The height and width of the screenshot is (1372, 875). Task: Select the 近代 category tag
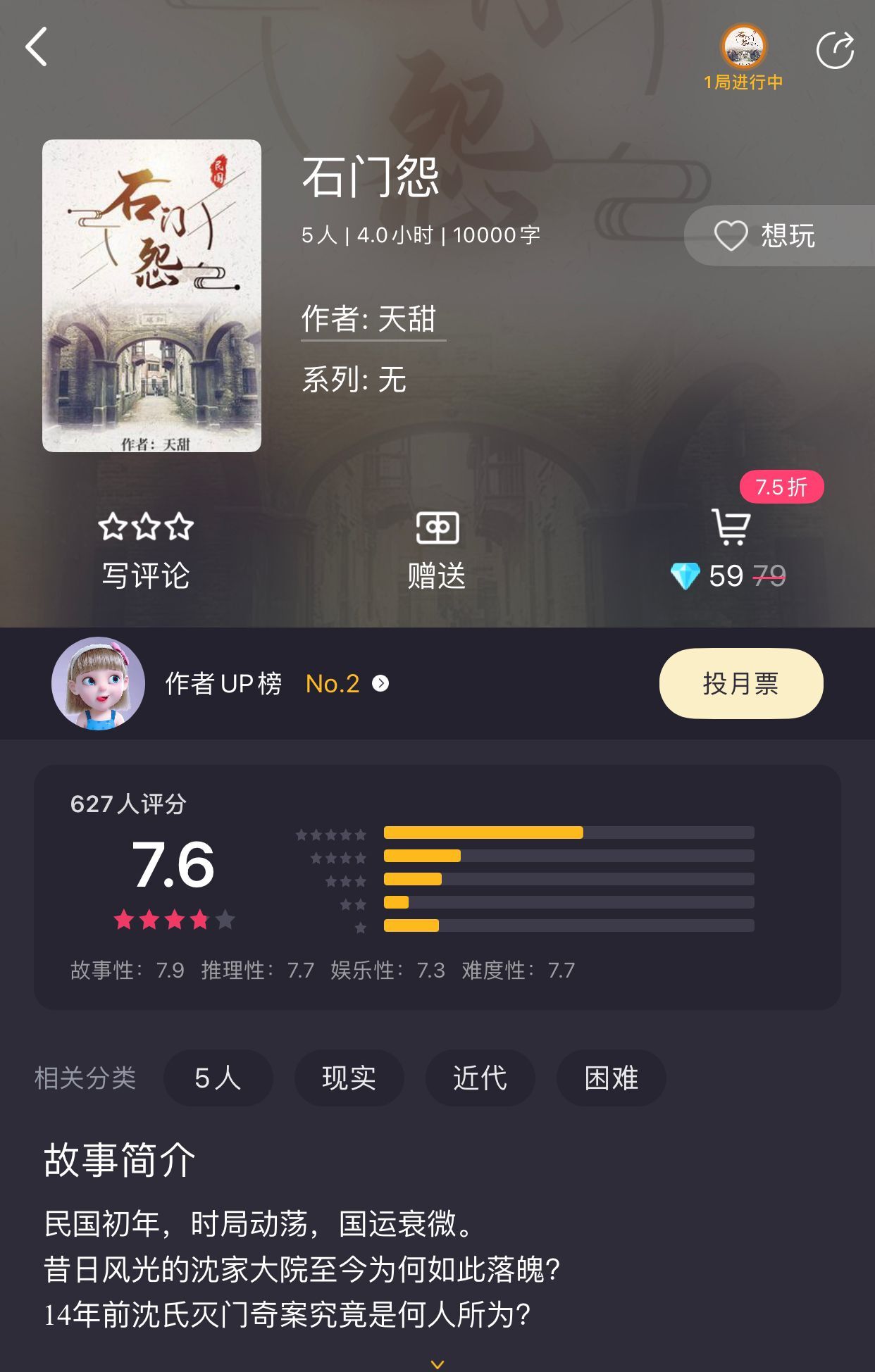pyautogui.click(x=480, y=1078)
